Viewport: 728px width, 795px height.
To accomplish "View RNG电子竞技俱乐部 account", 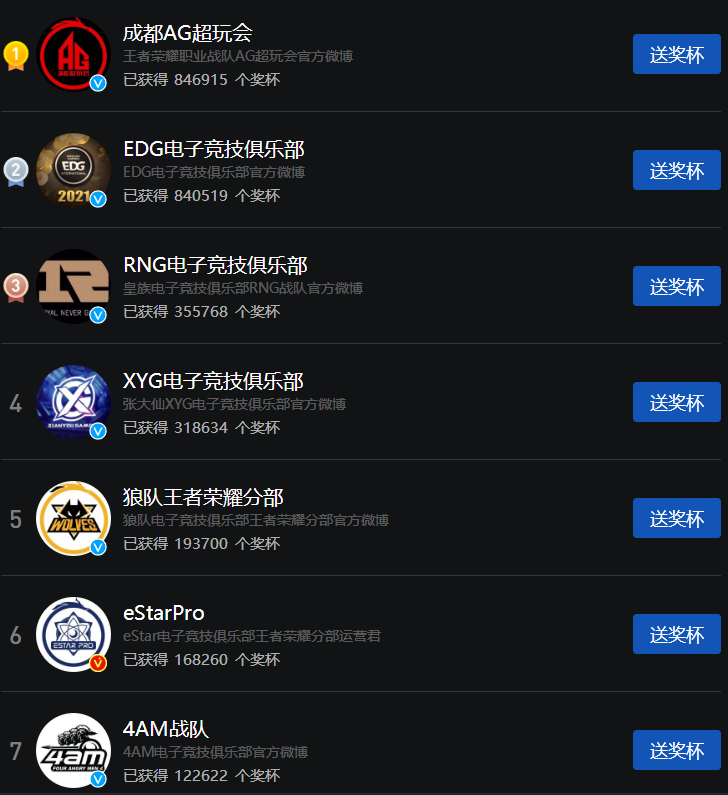I will point(215,265).
